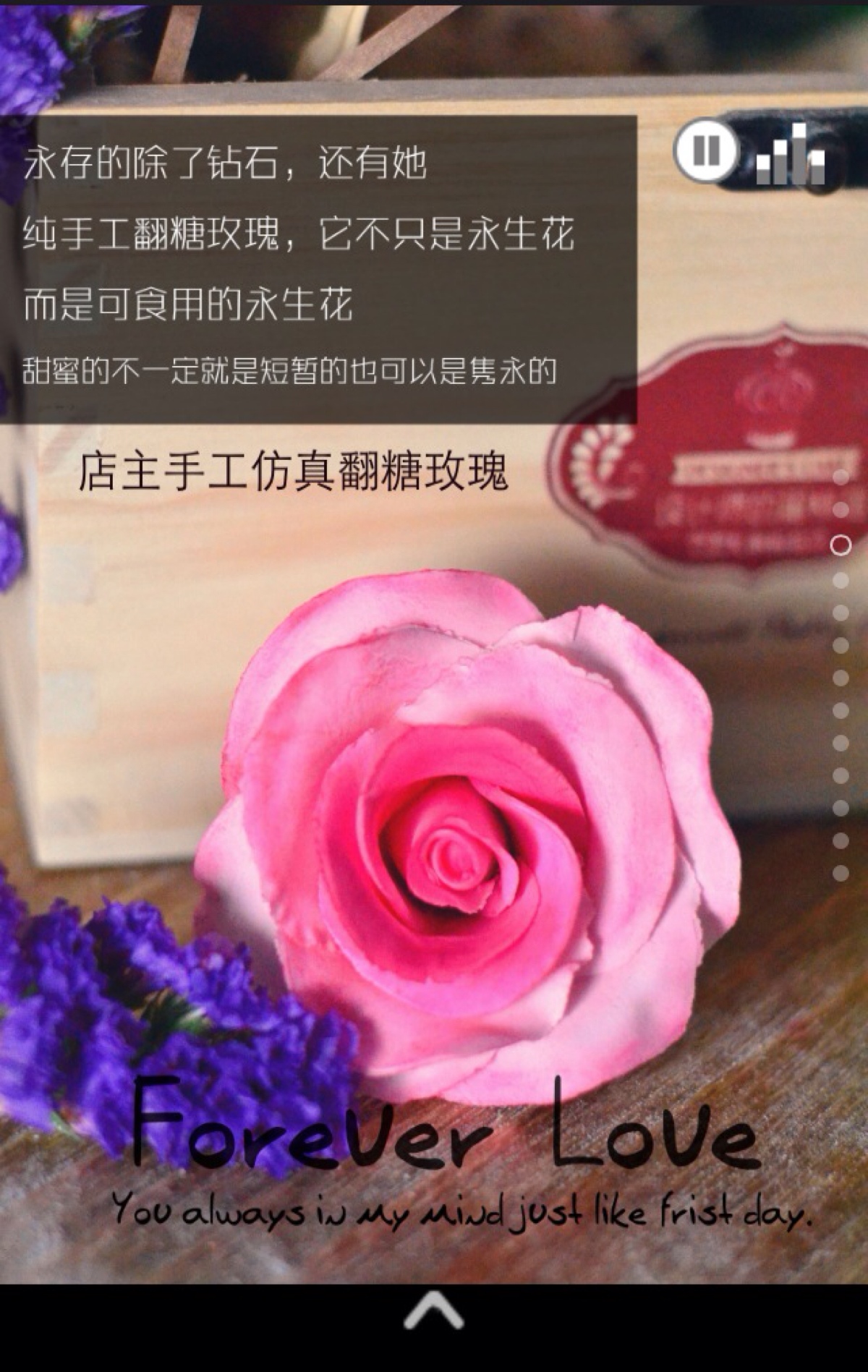Pause the background music
Image resolution: width=868 pixels, height=1372 pixels.
pyautogui.click(x=705, y=151)
